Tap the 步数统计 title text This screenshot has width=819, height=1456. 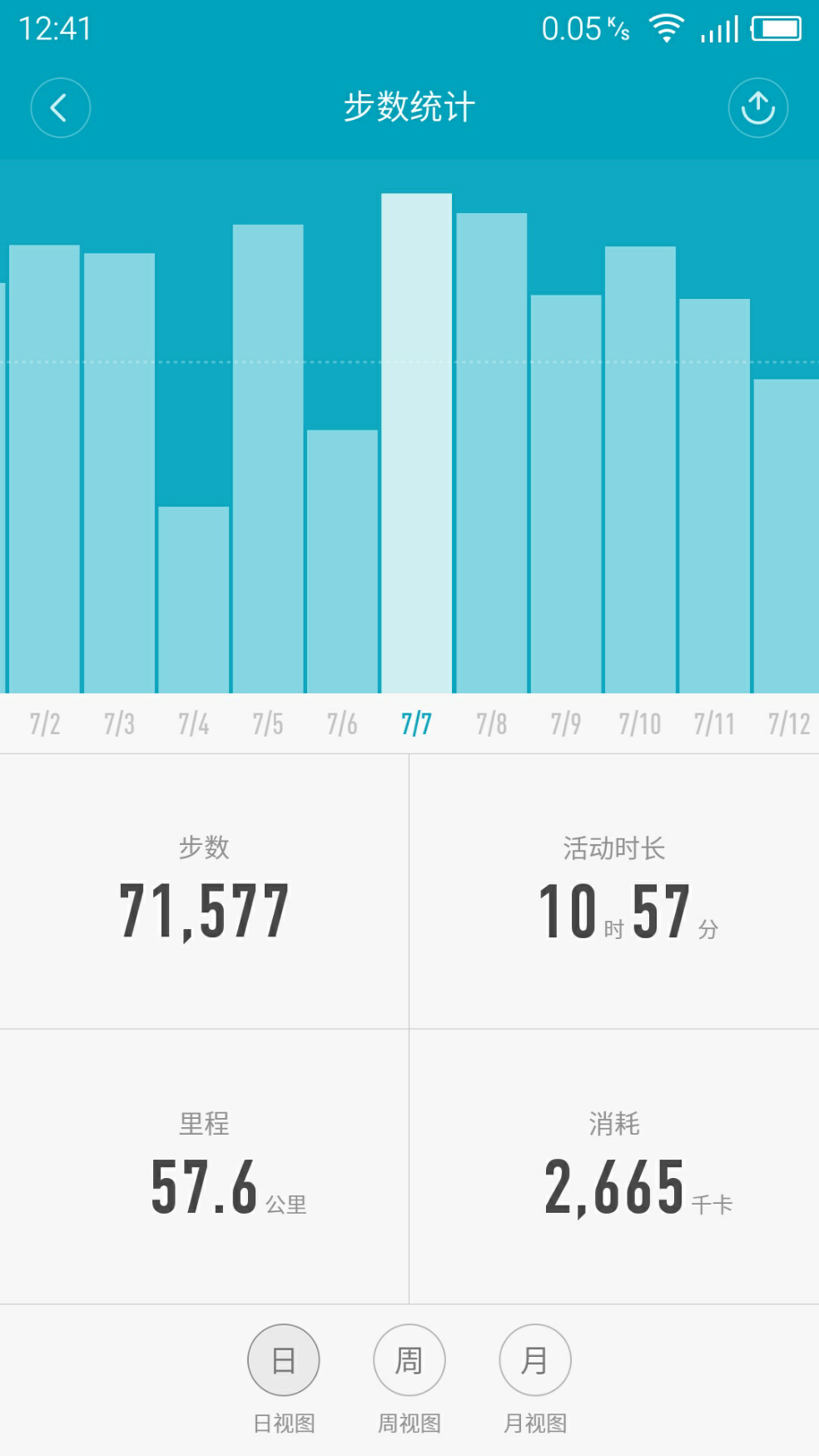click(409, 107)
